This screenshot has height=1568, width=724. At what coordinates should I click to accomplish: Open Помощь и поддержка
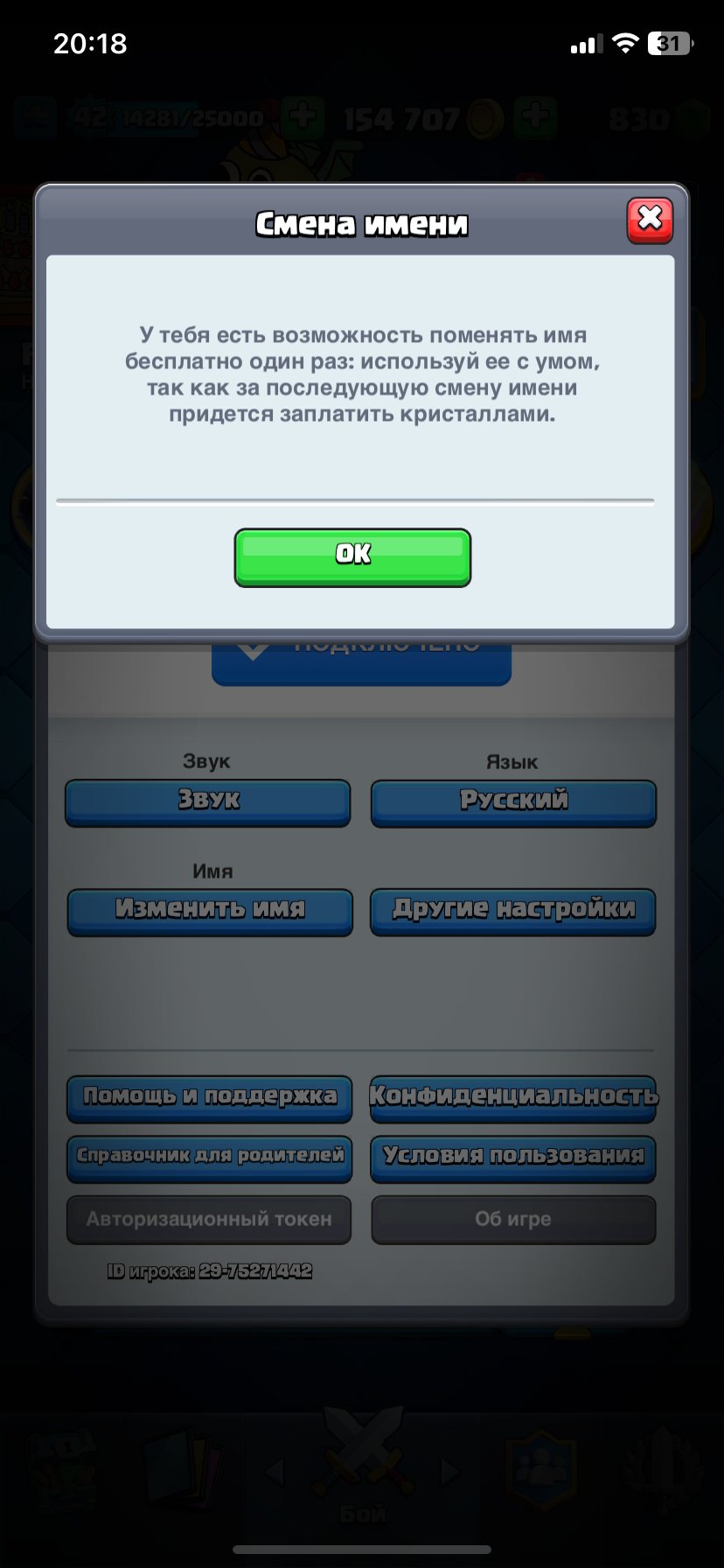pos(210,1097)
